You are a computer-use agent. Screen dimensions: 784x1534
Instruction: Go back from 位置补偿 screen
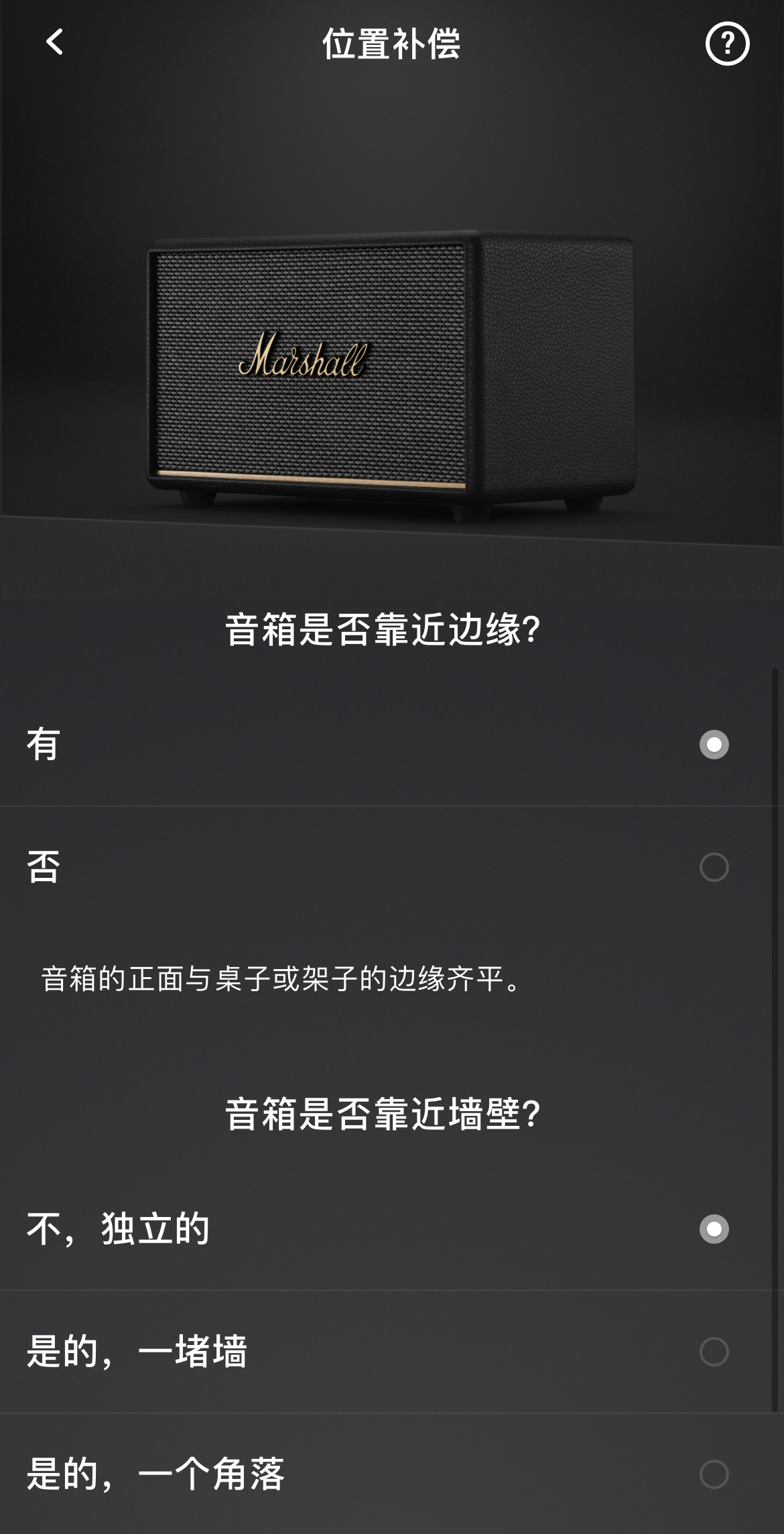[x=54, y=42]
